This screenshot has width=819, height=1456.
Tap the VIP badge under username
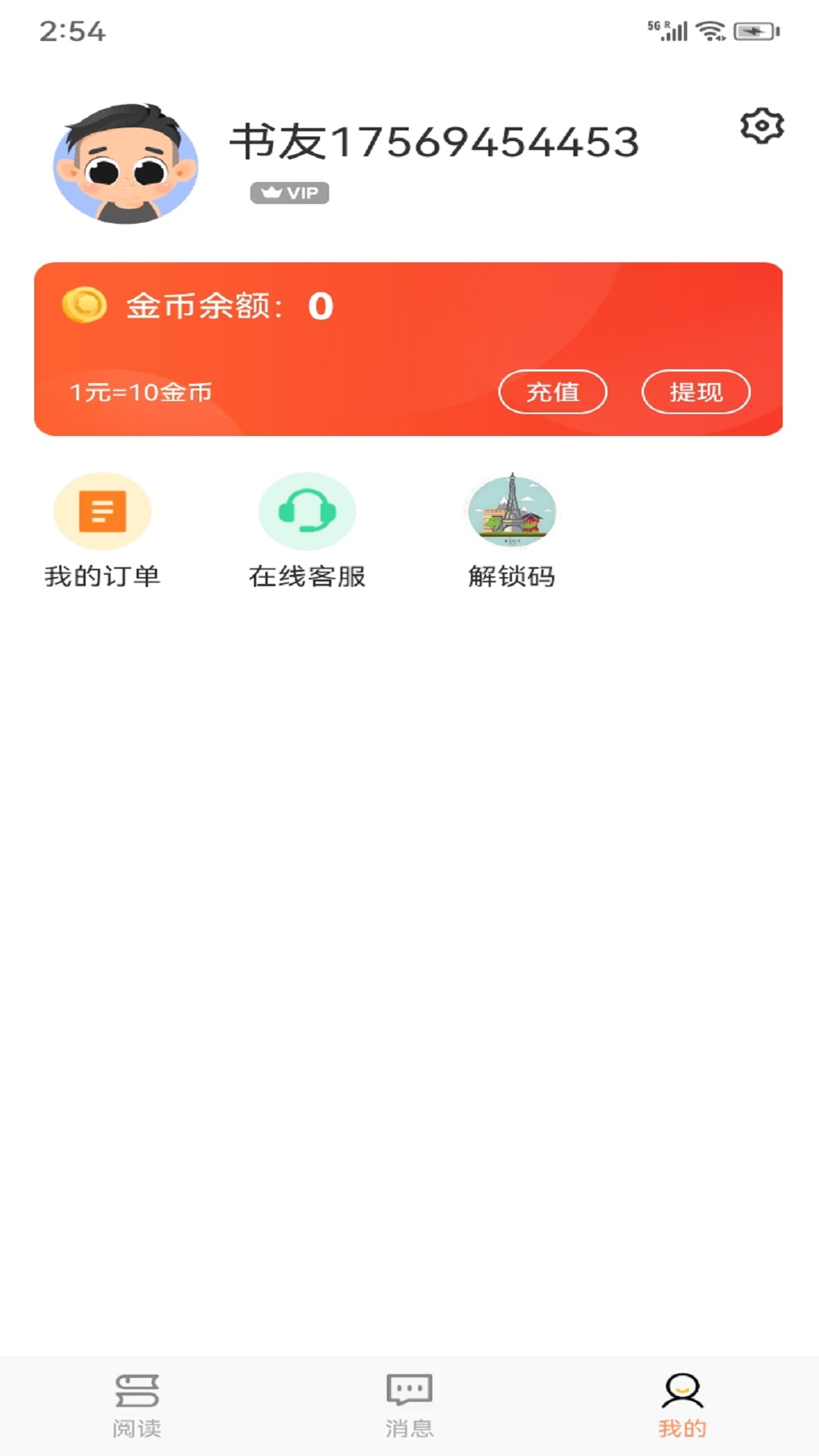[x=290, y=193]
